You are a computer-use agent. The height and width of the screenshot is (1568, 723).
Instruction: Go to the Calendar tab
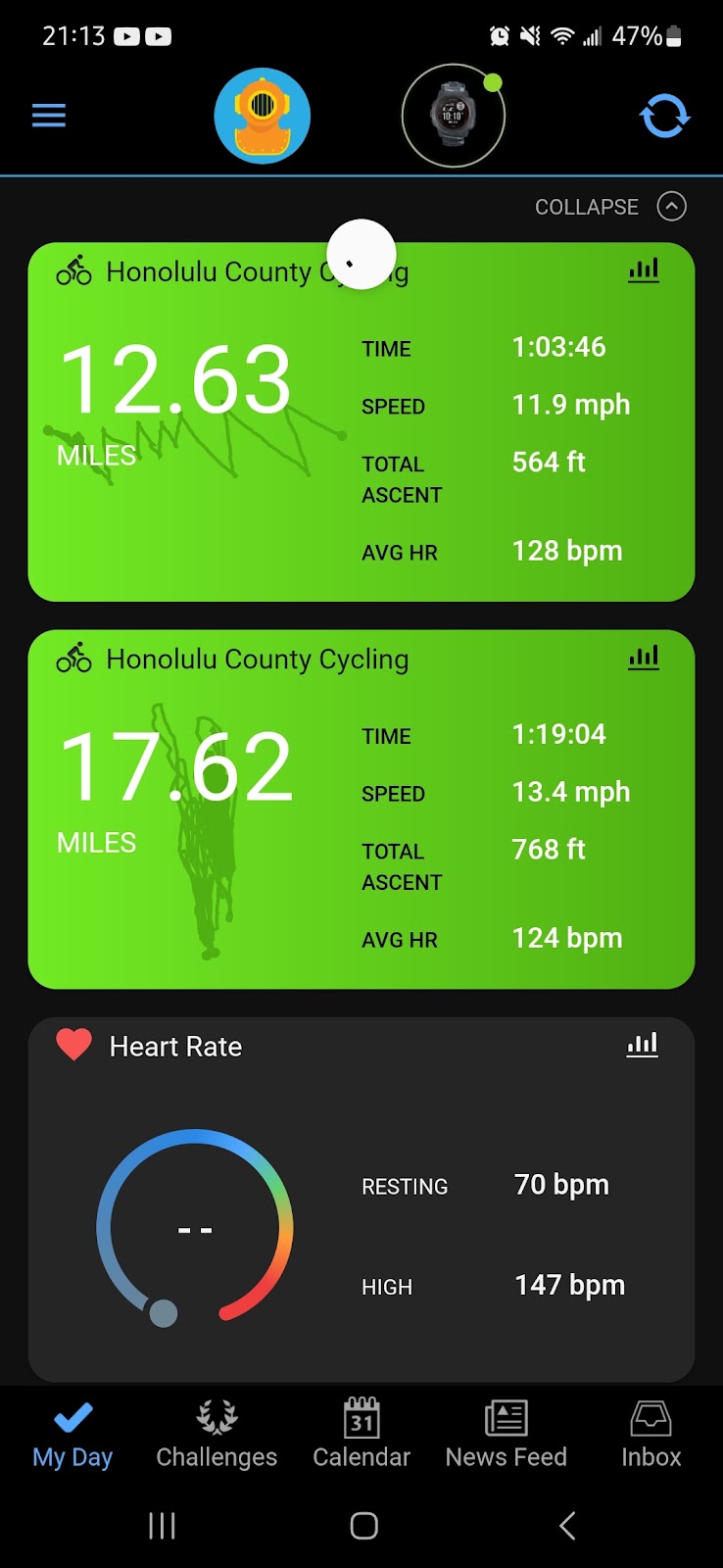point(361,1435)
